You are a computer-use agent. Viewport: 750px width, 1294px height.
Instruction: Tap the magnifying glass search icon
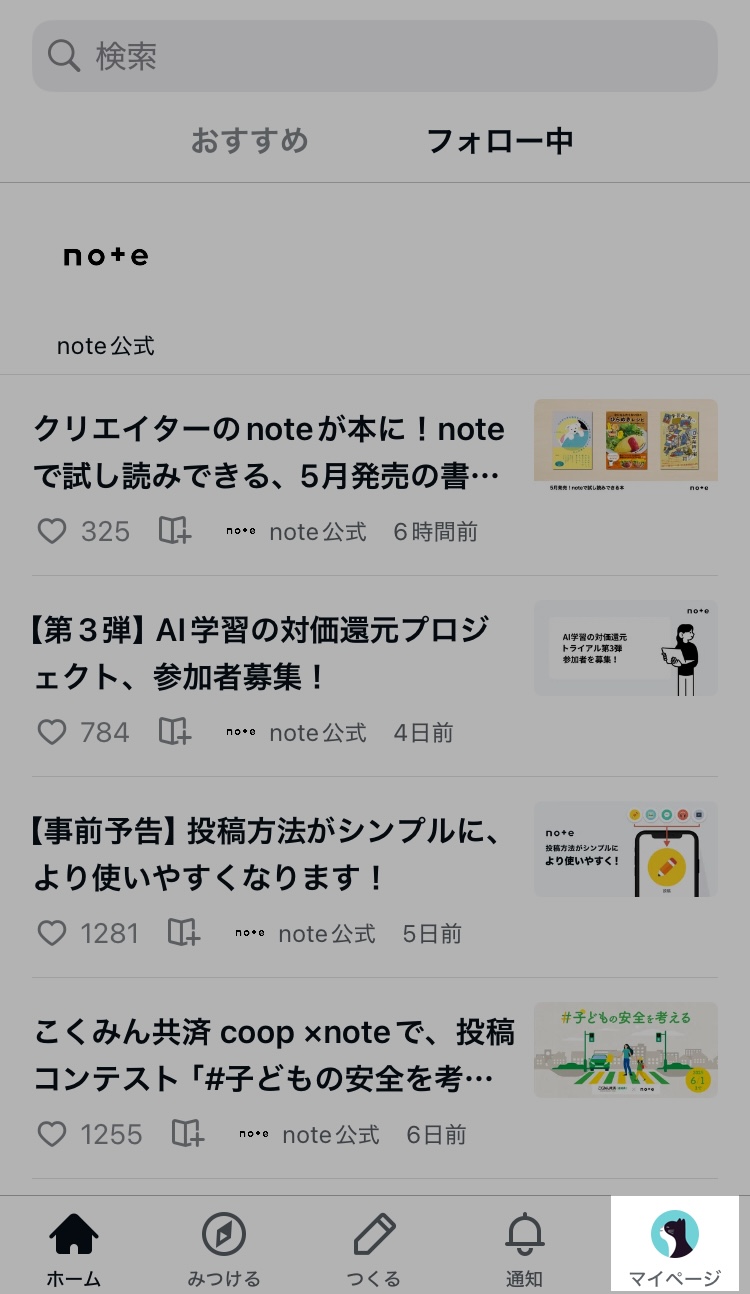[64, 56]
